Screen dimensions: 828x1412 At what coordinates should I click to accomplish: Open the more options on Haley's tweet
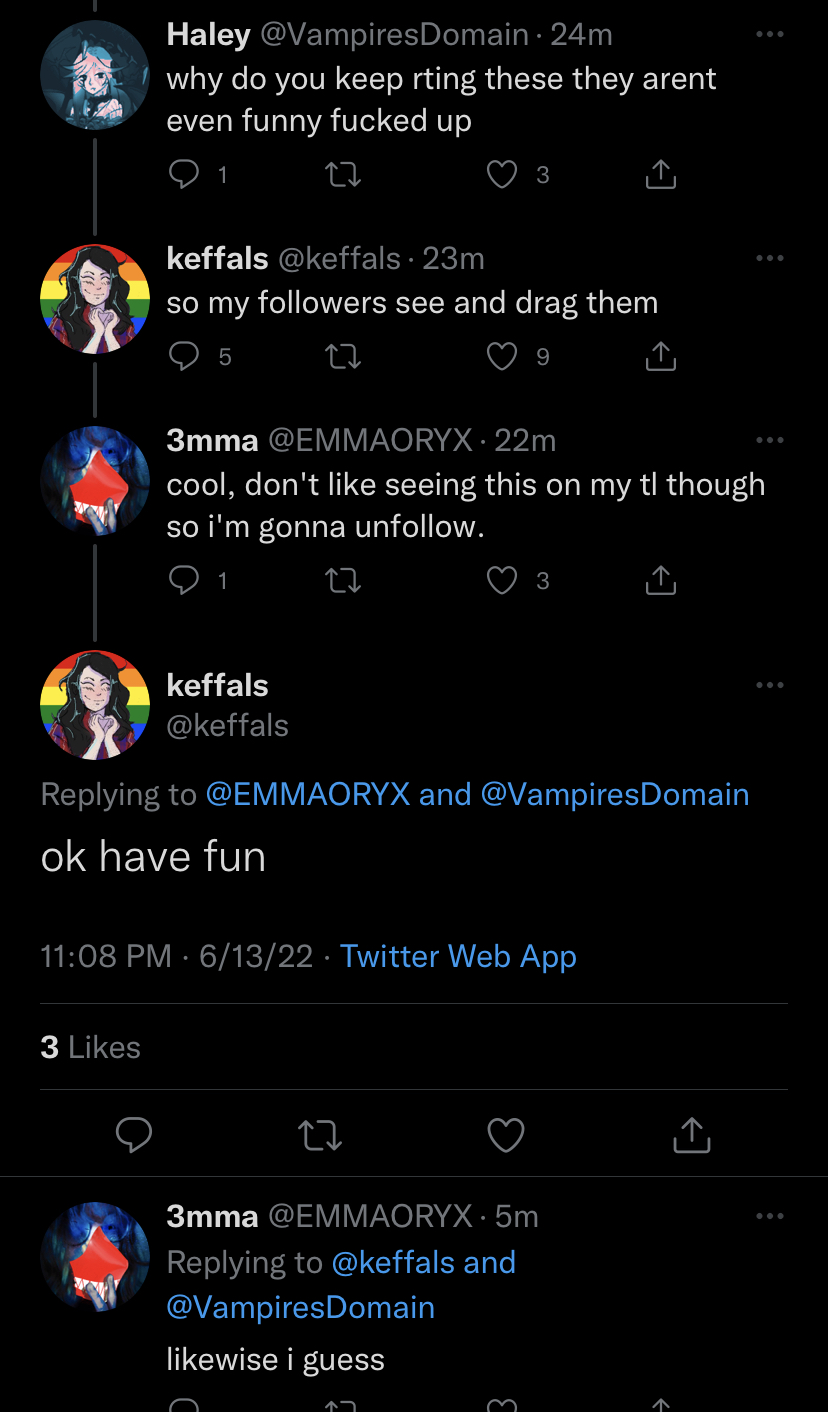[x=770, y=35]
